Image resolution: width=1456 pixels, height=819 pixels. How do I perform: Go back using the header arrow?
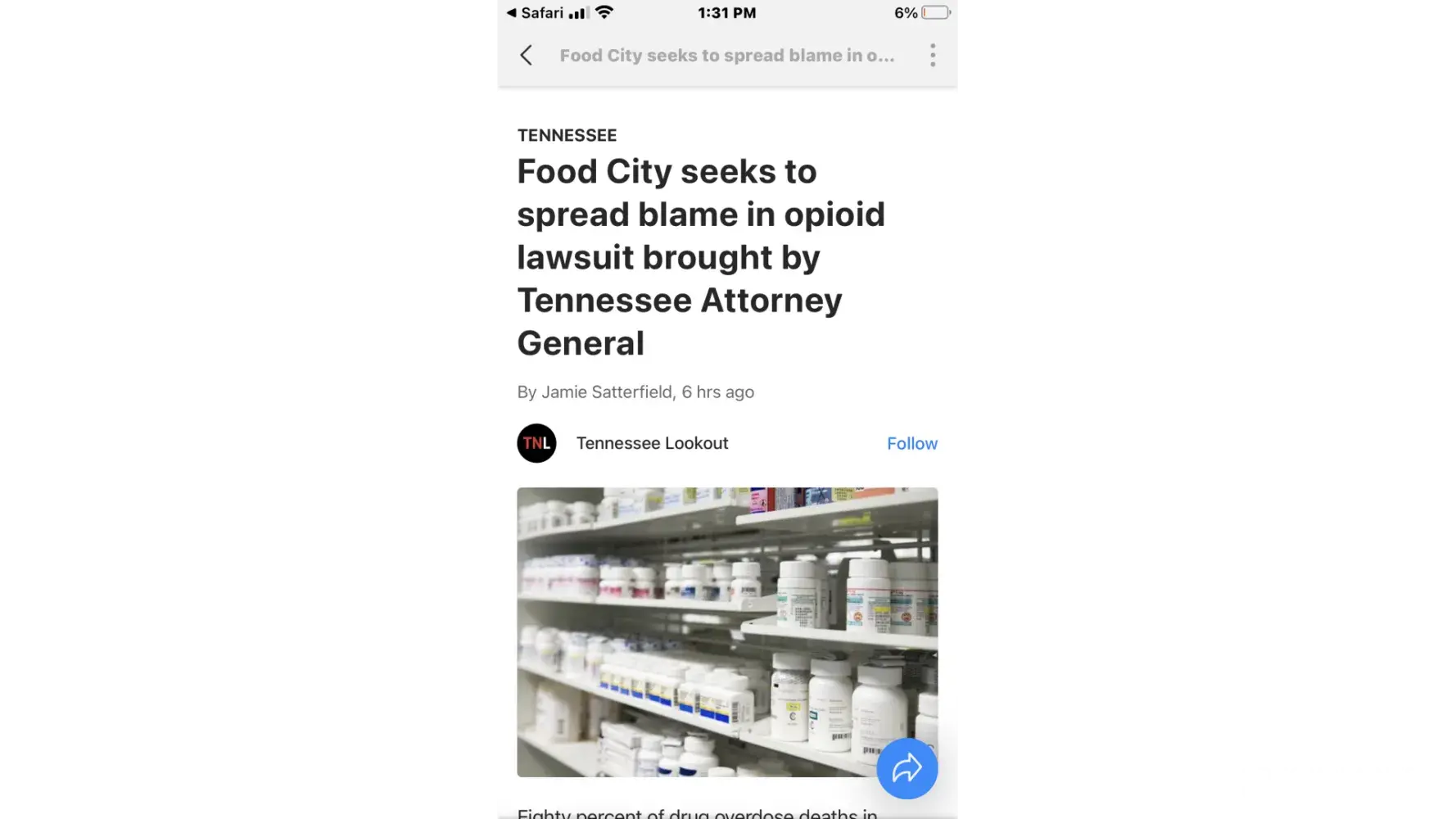pyautogui.click(x=527, y=56)
